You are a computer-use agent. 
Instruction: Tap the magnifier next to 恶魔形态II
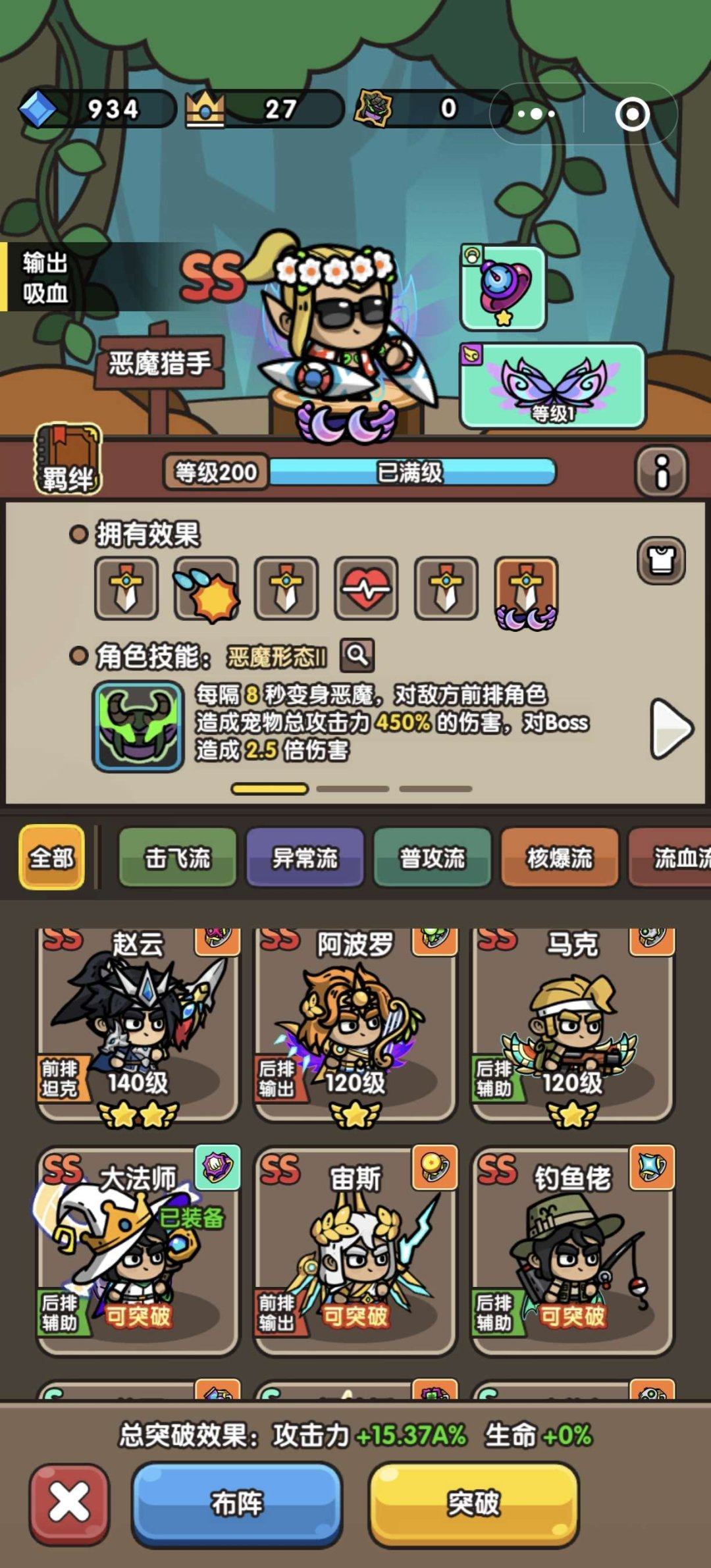tap(357, 655)
